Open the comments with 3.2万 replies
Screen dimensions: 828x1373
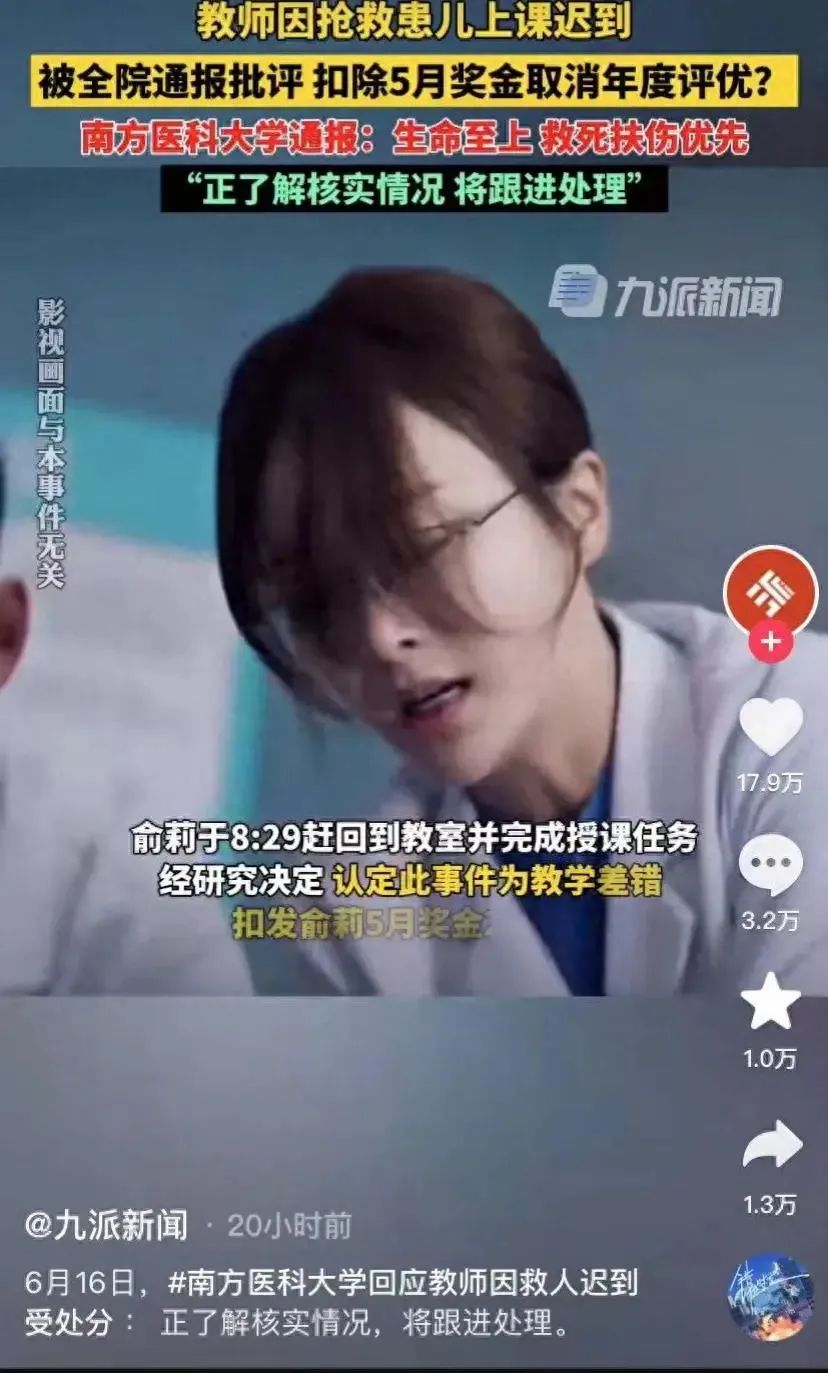pyautogui.click(x=770, y=864)
